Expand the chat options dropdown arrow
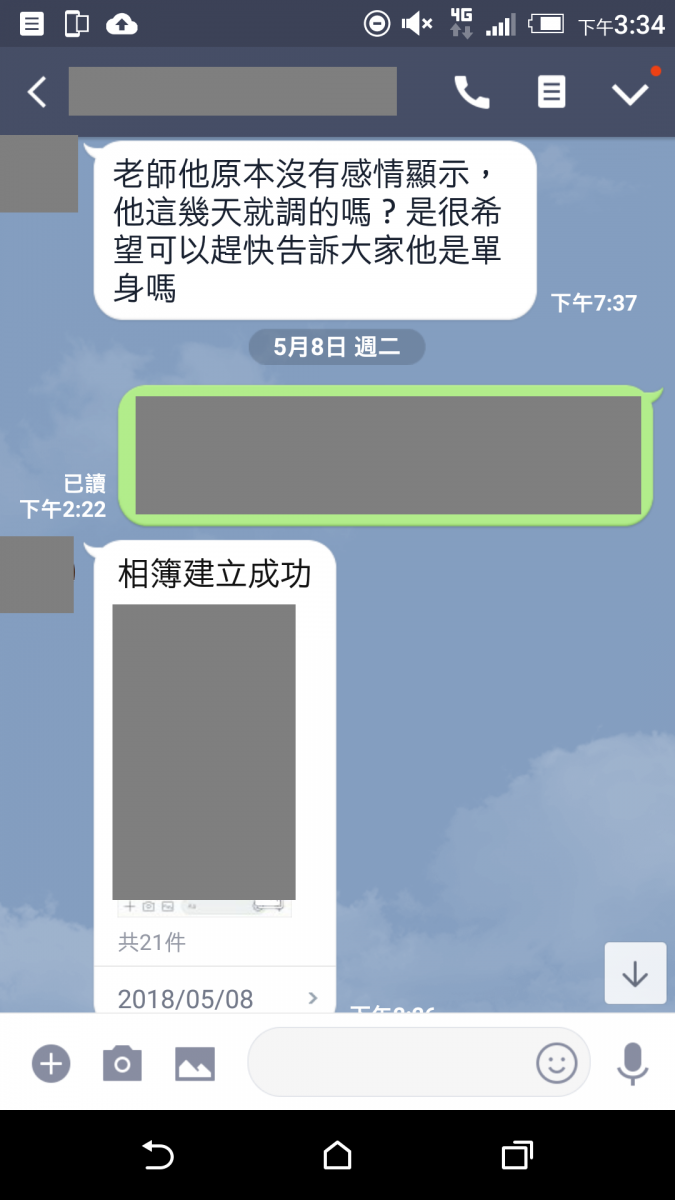 tap(630, 93)
